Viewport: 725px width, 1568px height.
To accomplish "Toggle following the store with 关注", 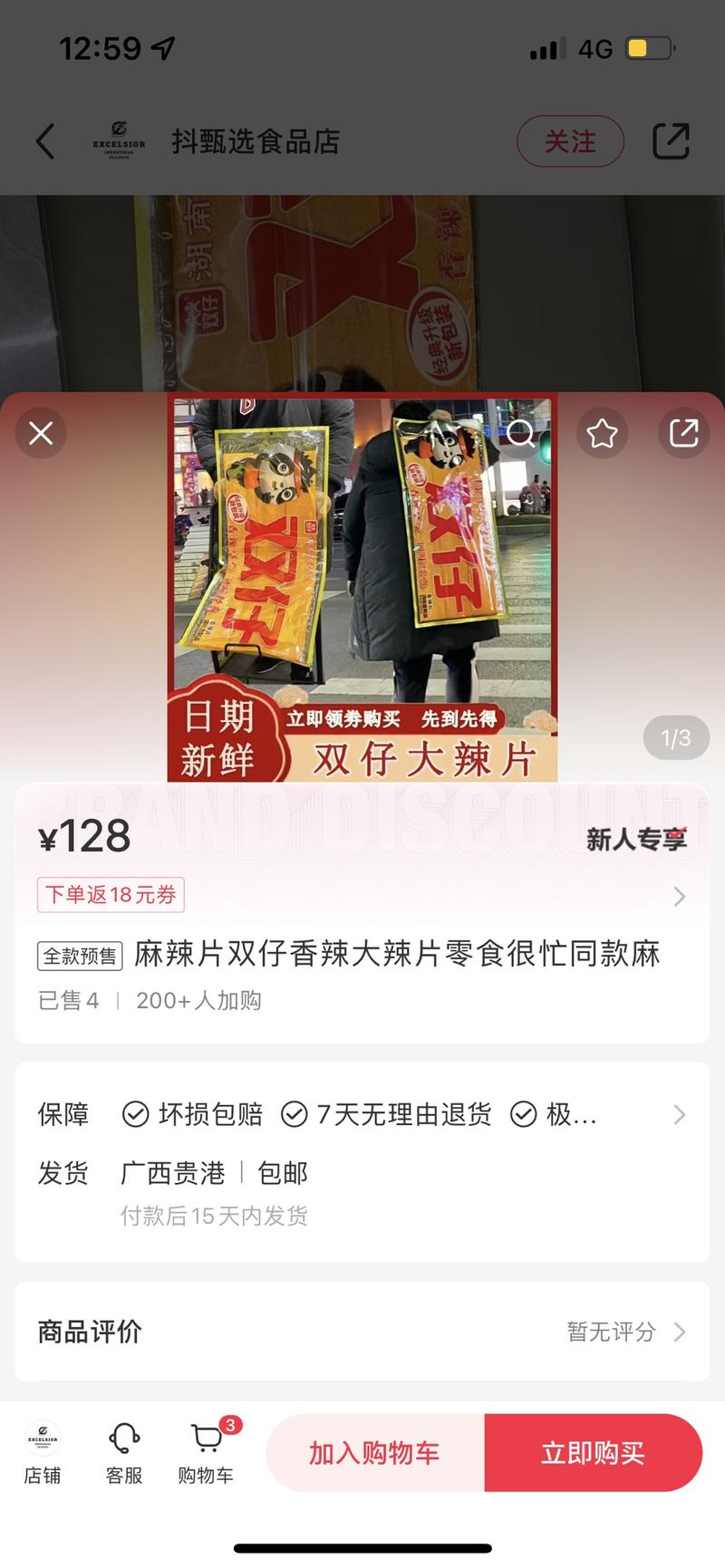I will pos(570,141).
